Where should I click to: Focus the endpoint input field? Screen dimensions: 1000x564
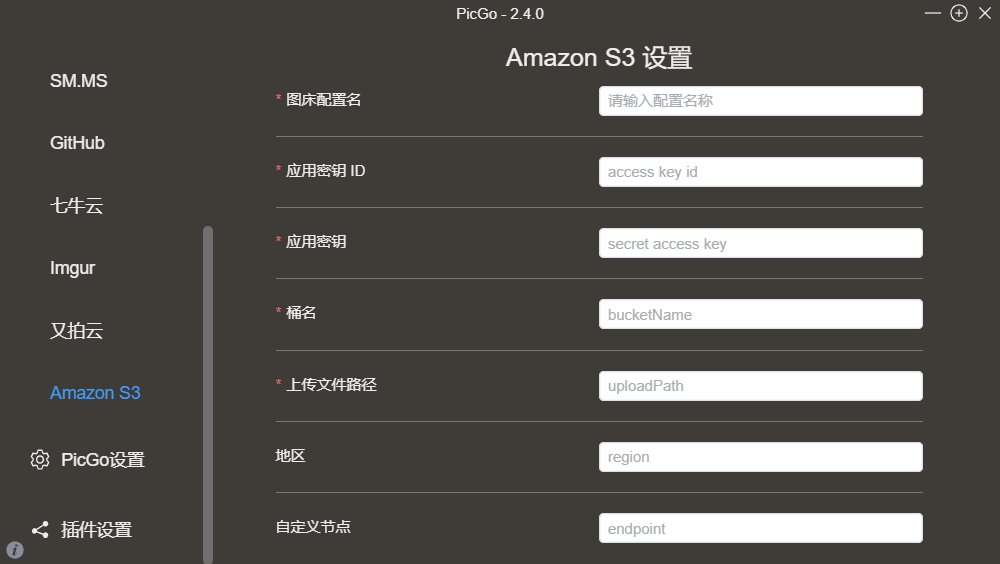[760, 528]
